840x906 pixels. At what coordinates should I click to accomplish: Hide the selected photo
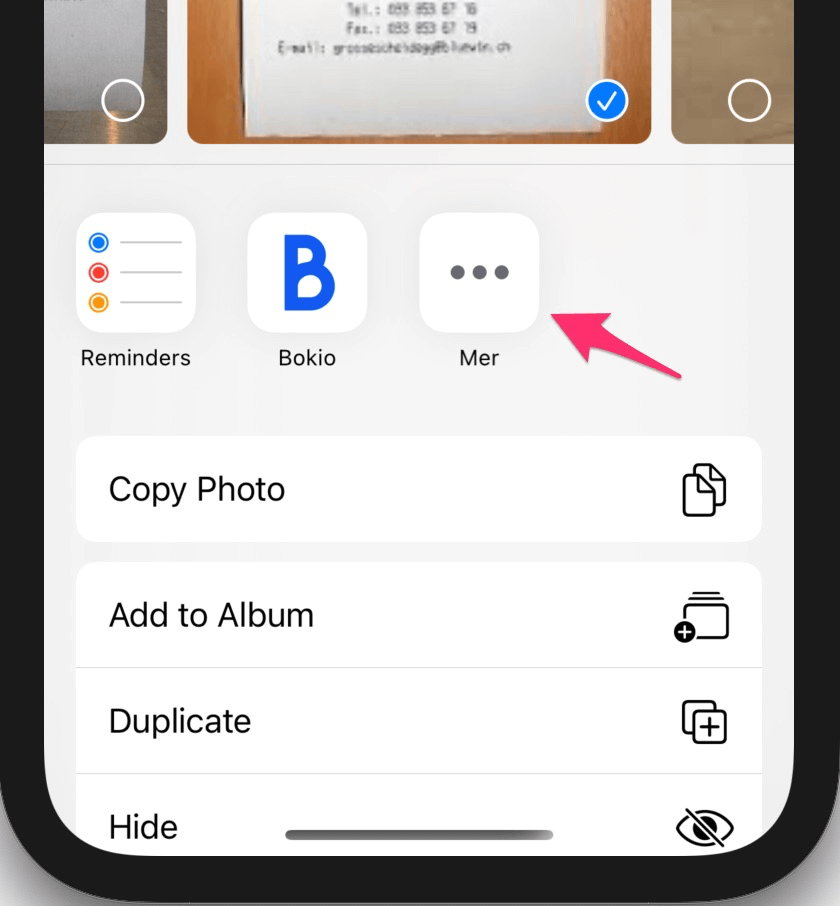(x=418, y=825)
